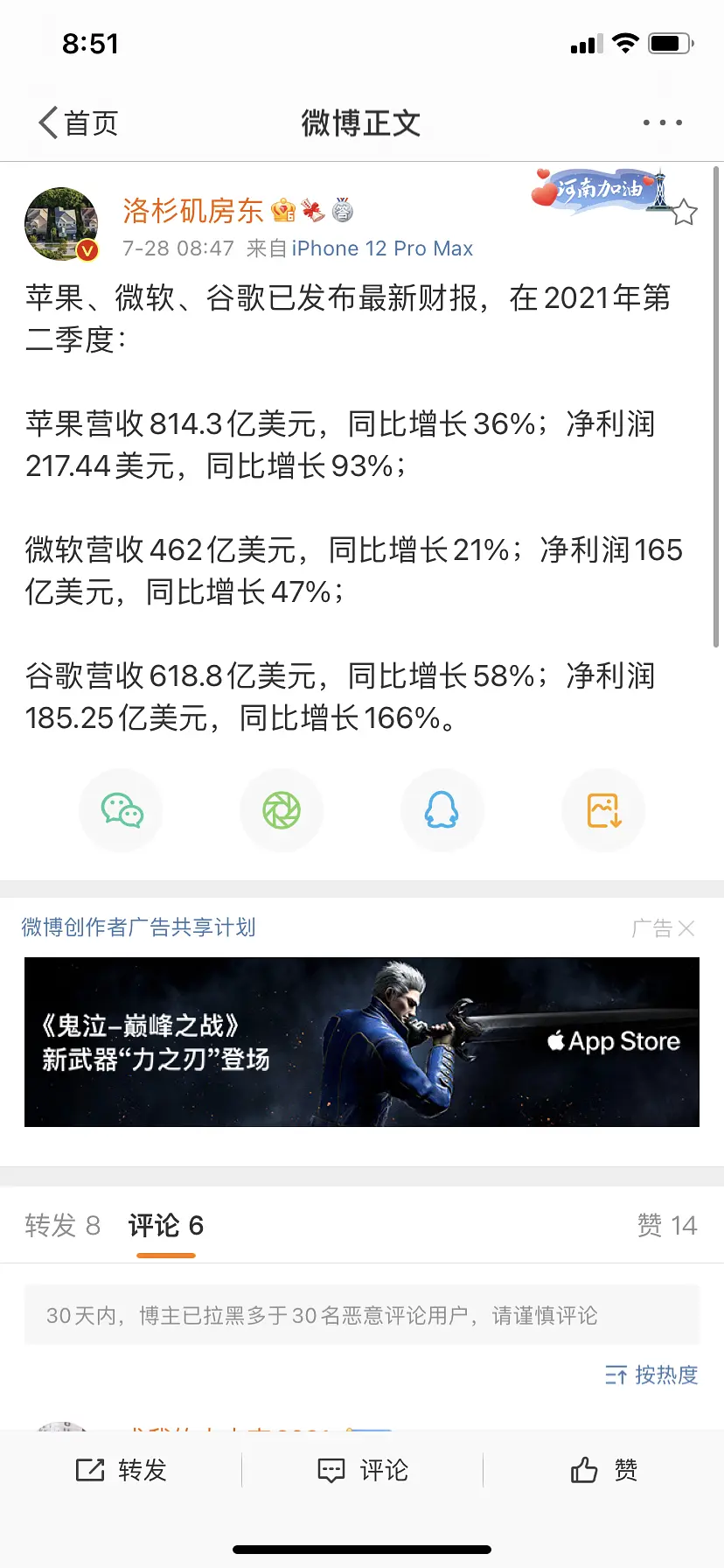724x1568 pixels.
Task: Open 微博创作者广告共享计划 link
Action: [x=138, y=927]
